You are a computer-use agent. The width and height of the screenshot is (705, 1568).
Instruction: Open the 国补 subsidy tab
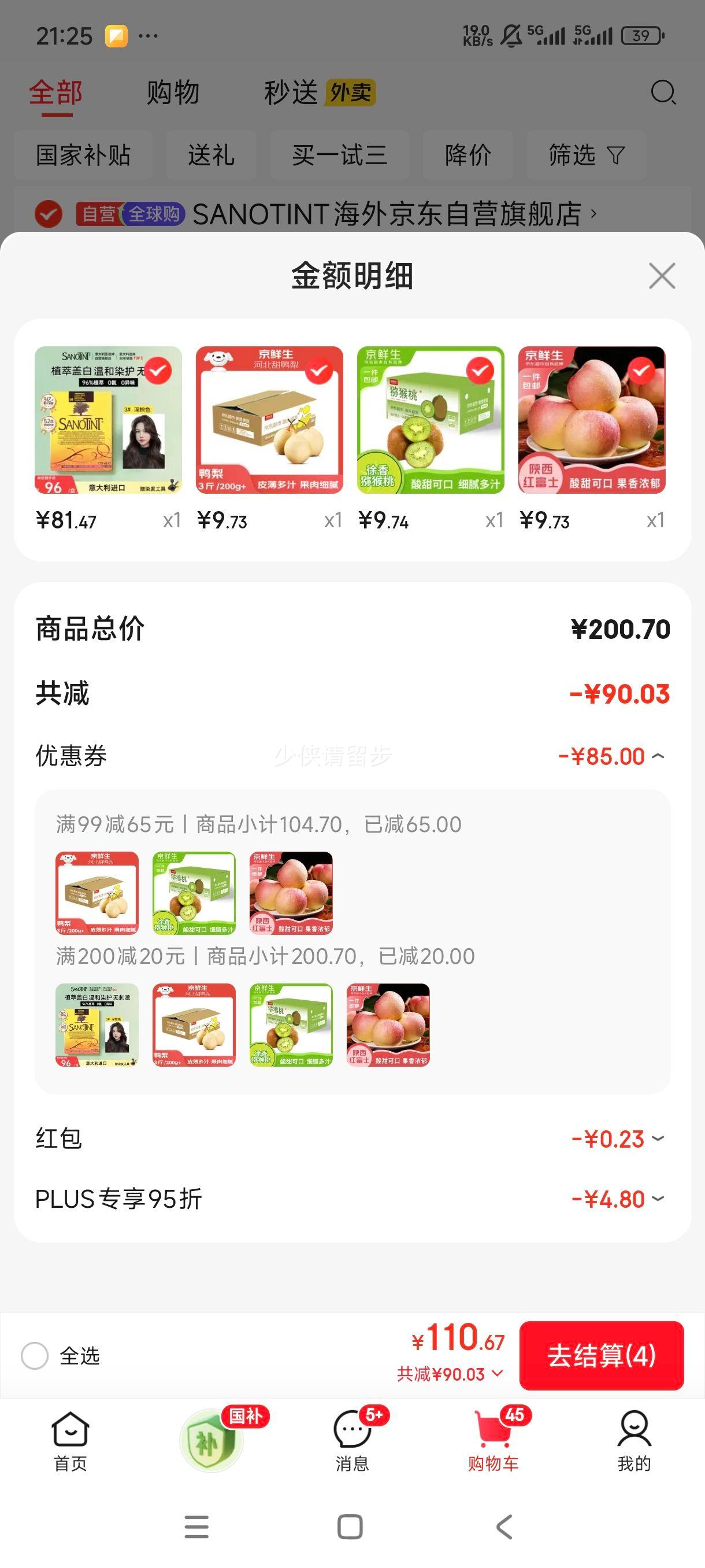point(211,1440)
